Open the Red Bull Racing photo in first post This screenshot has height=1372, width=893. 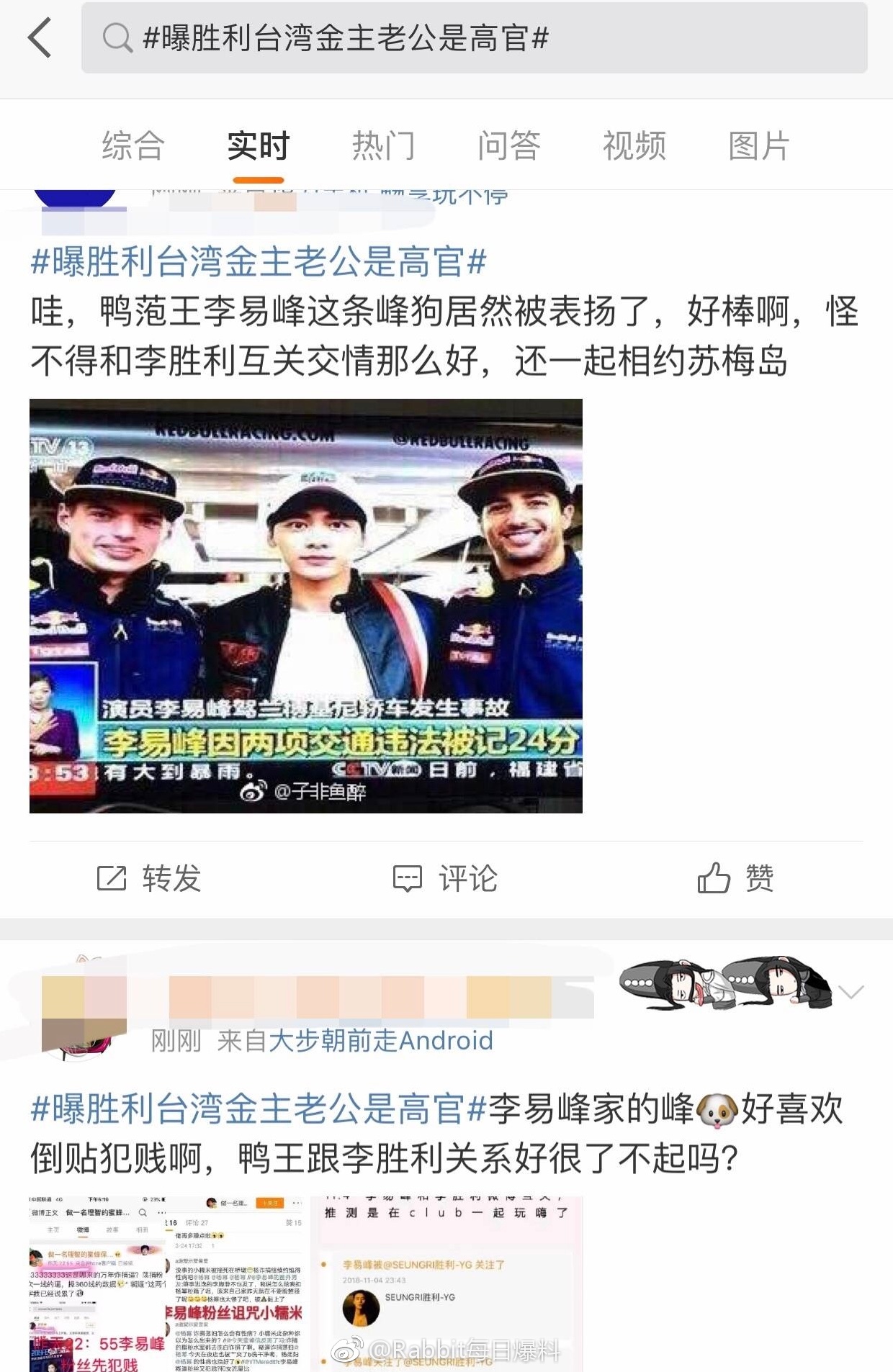pyautogui.click(x=305, y=605)
